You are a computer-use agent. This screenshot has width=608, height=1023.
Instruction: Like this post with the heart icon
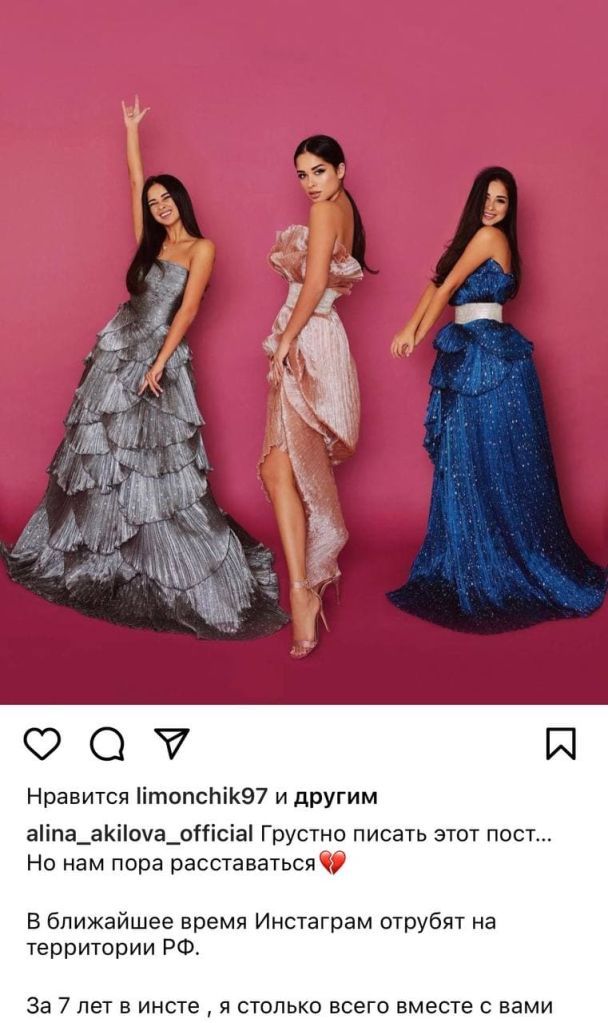[x=42, y=743]
